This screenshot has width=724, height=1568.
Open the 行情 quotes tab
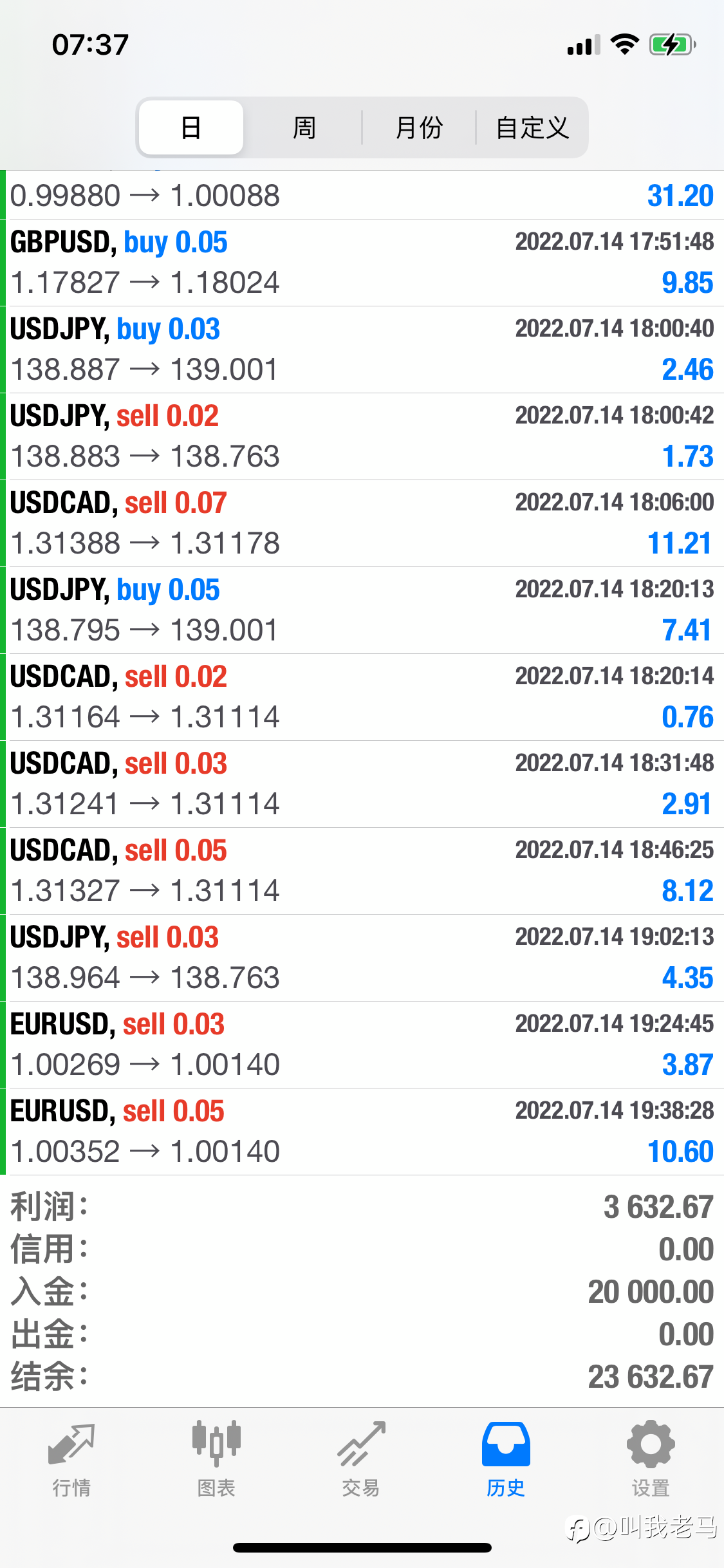71,1459
